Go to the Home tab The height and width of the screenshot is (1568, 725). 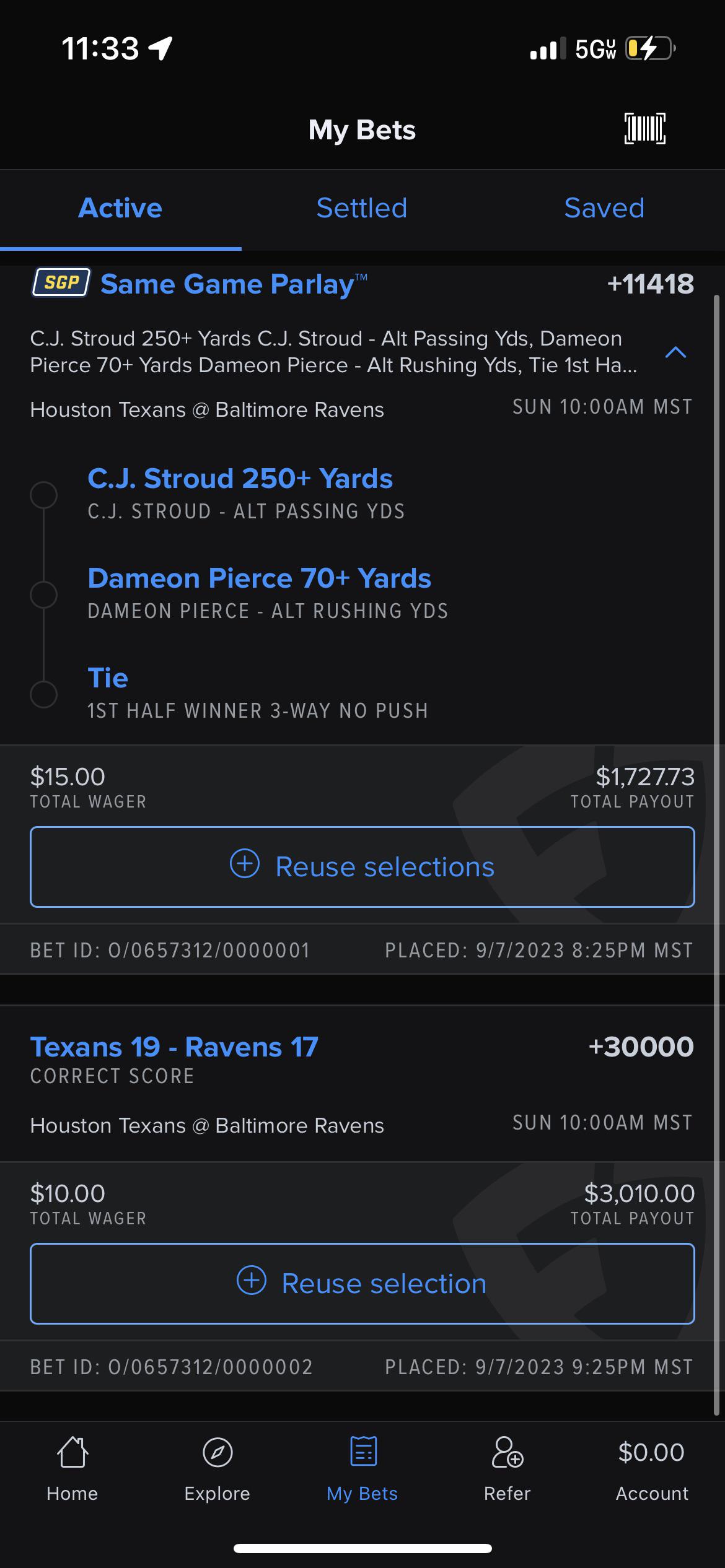pos(72,1469)
